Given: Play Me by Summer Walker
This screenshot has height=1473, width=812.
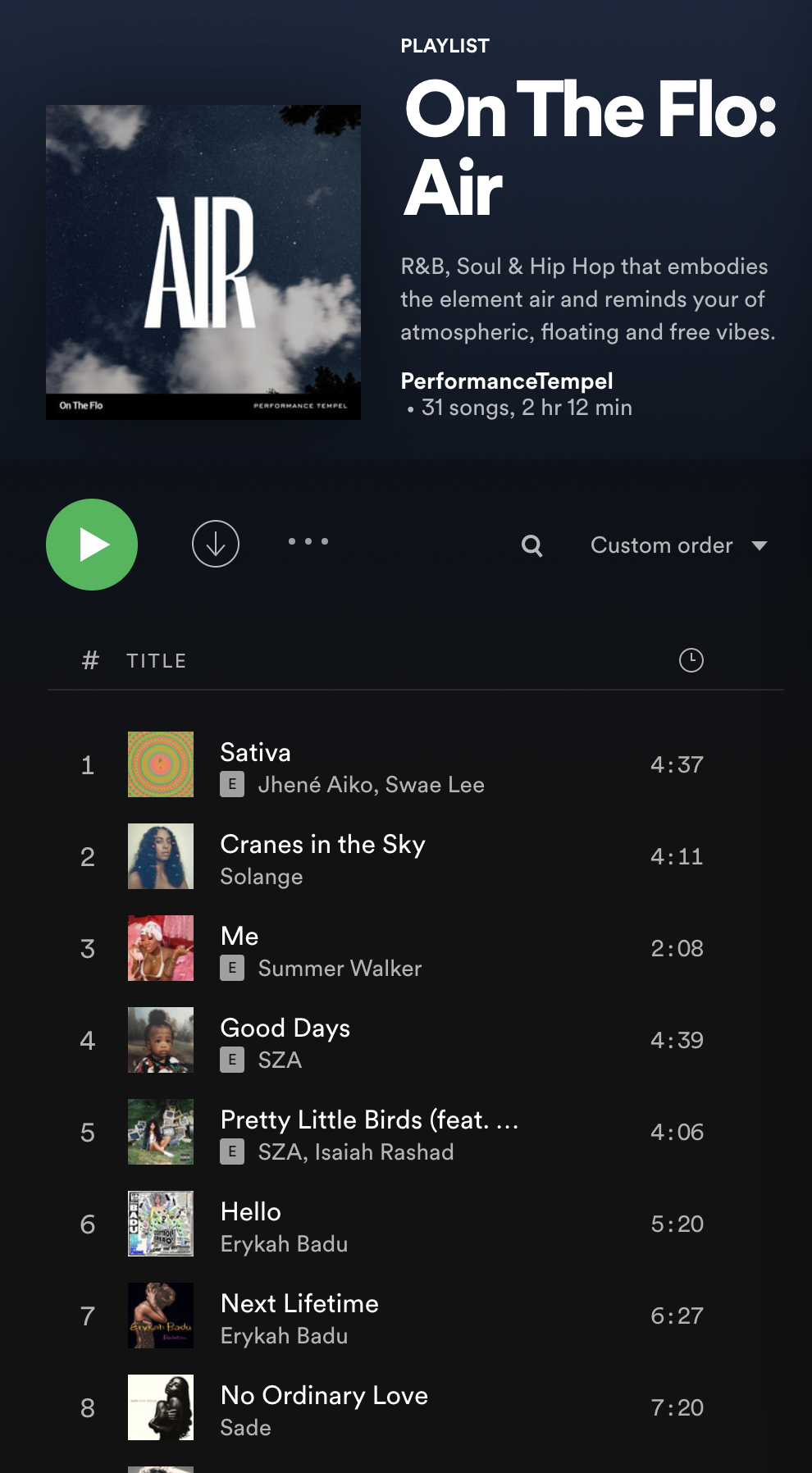Looking at the screenshot, I should pyautogui.click(x=239, y=936).
